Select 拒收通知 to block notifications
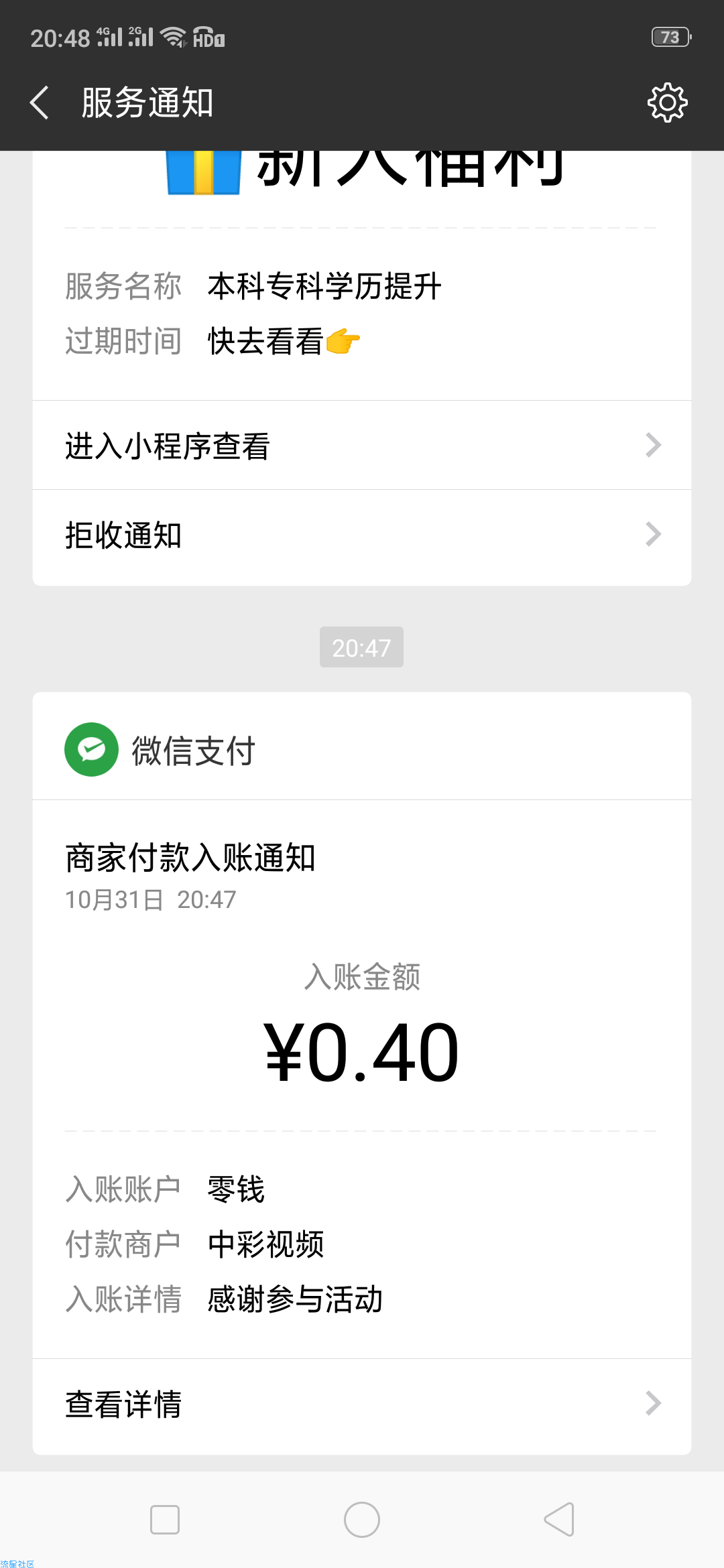 coord(362,535)
